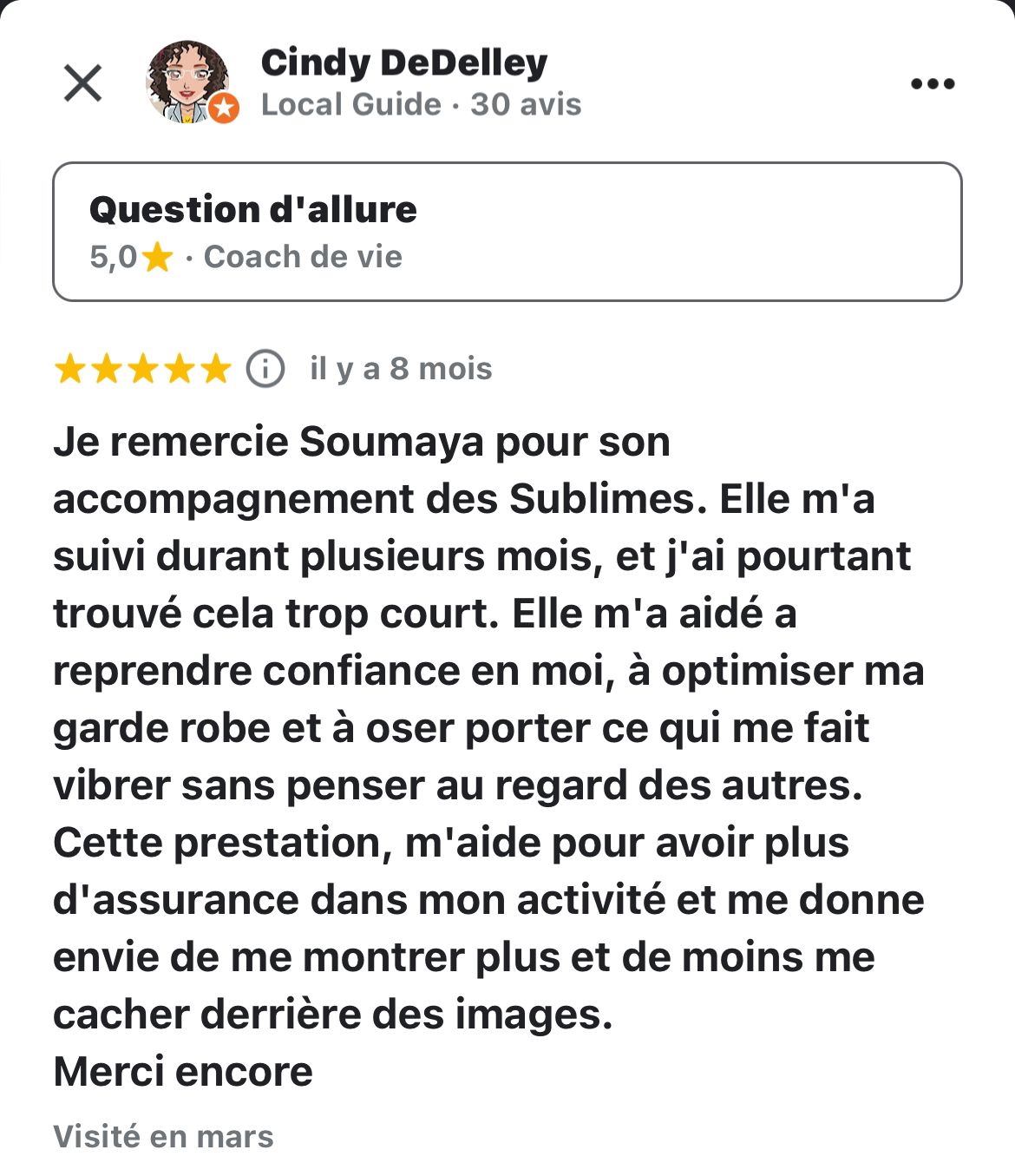Open the Question d'allure business card
This screenshot has height=1176, width=1015.
(507, 232)
